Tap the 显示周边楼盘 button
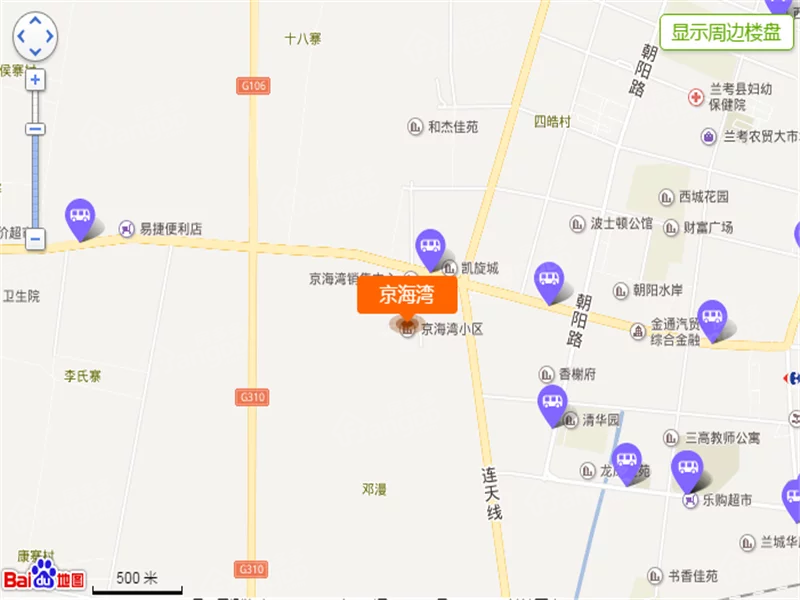The width and height of the screenshot is (800, 600). [x=726, y=32]
